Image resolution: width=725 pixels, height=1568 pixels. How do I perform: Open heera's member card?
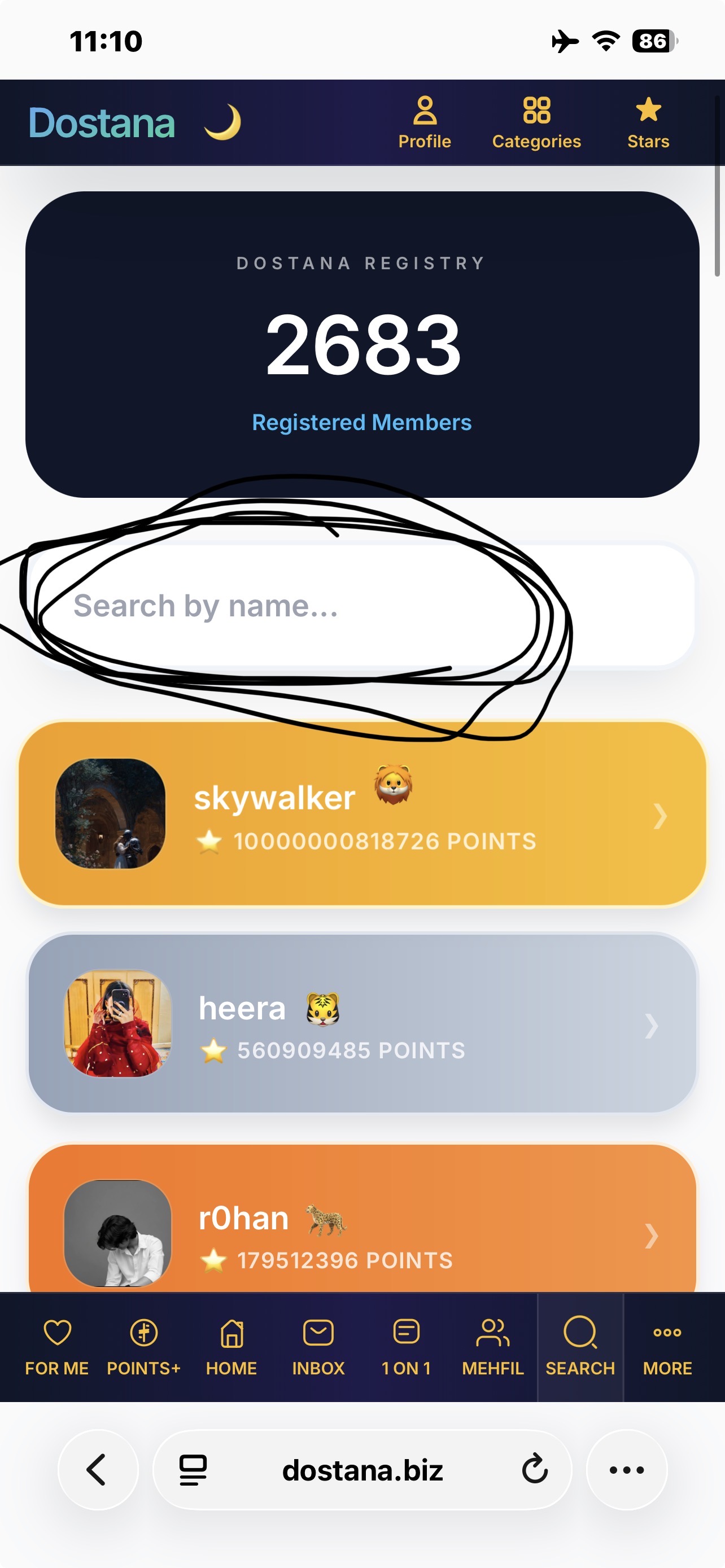[x=362, y=1023]
